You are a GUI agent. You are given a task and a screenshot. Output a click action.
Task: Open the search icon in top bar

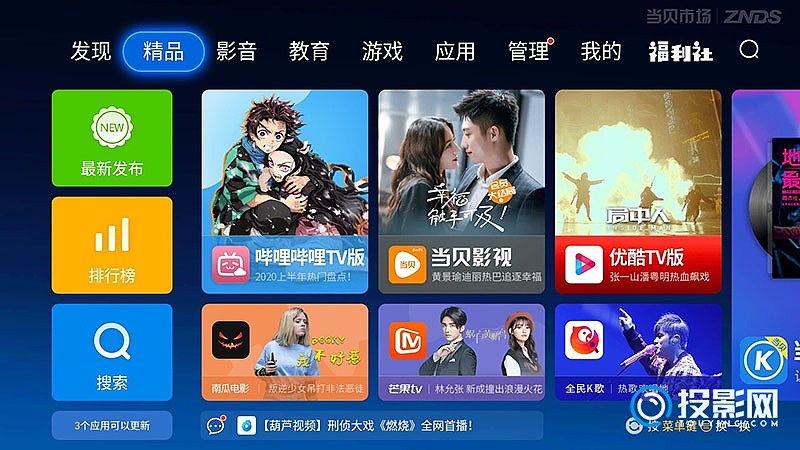coord(749,50)
